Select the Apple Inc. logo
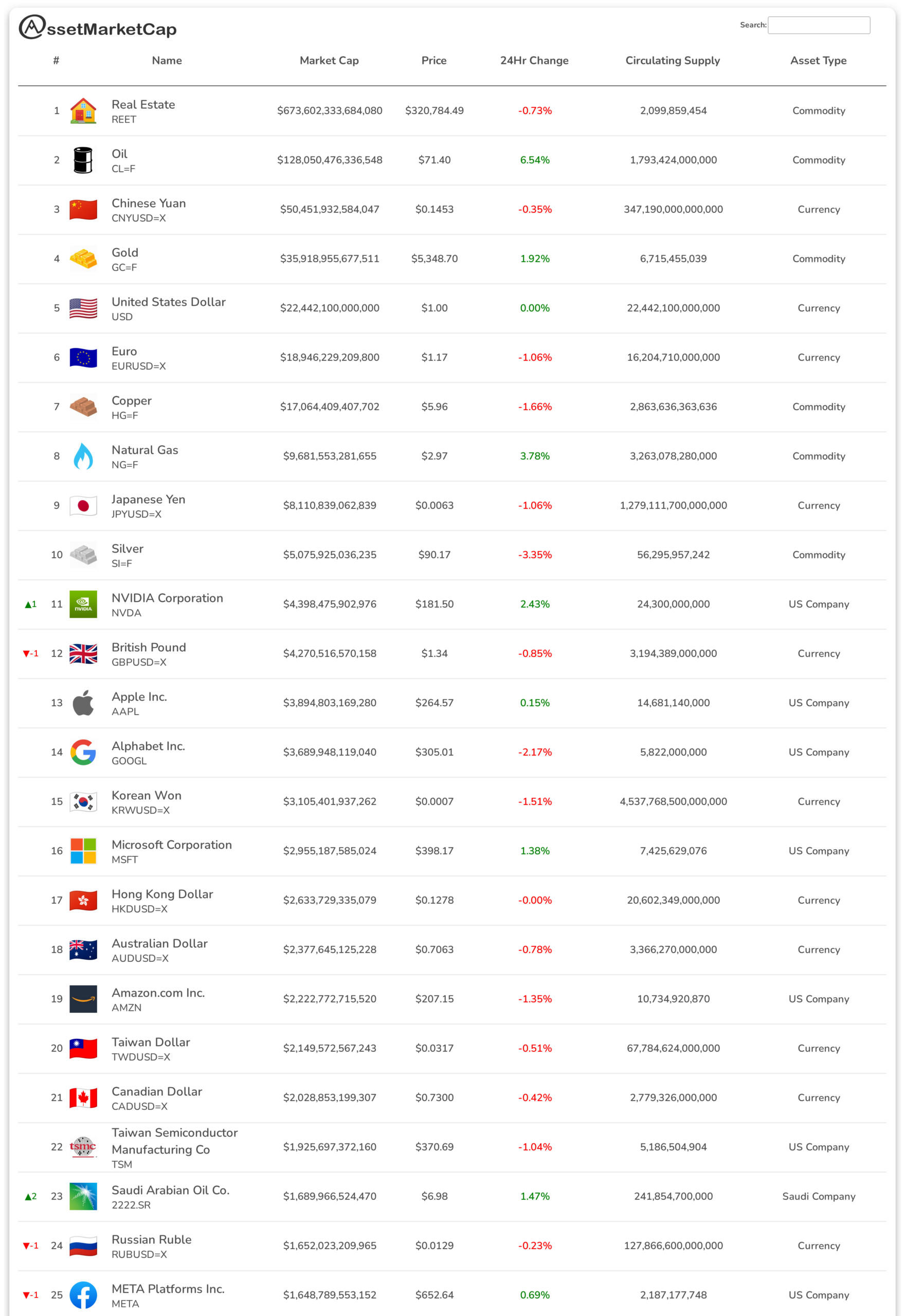 click(x=83, y=703)
